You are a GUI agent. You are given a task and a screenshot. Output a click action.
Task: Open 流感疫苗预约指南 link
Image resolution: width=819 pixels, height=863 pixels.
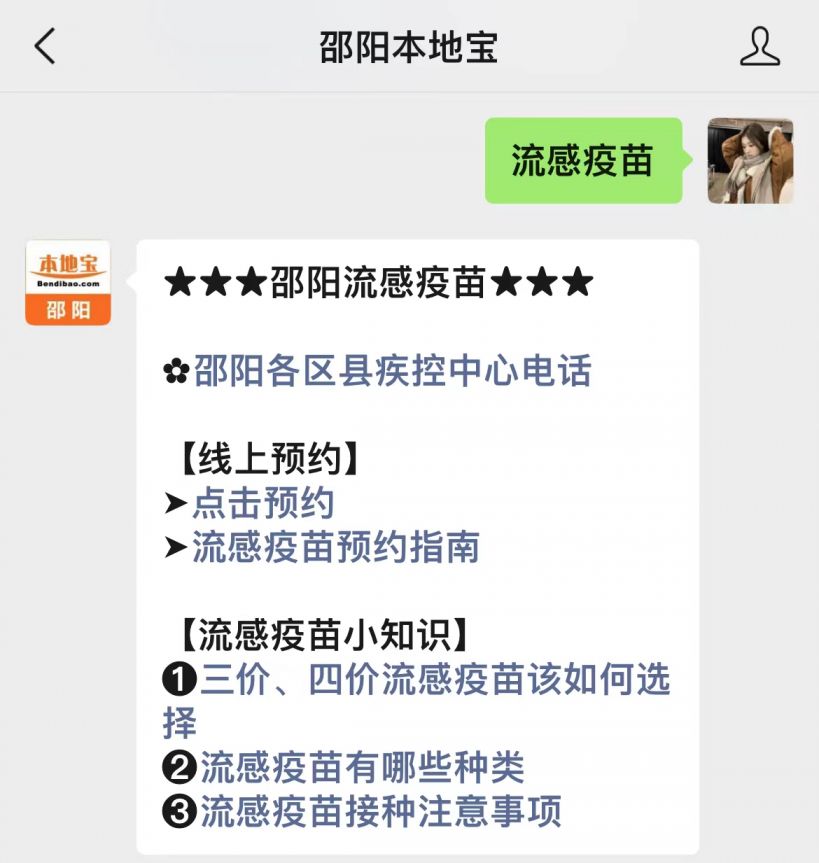tap(335, 547)
